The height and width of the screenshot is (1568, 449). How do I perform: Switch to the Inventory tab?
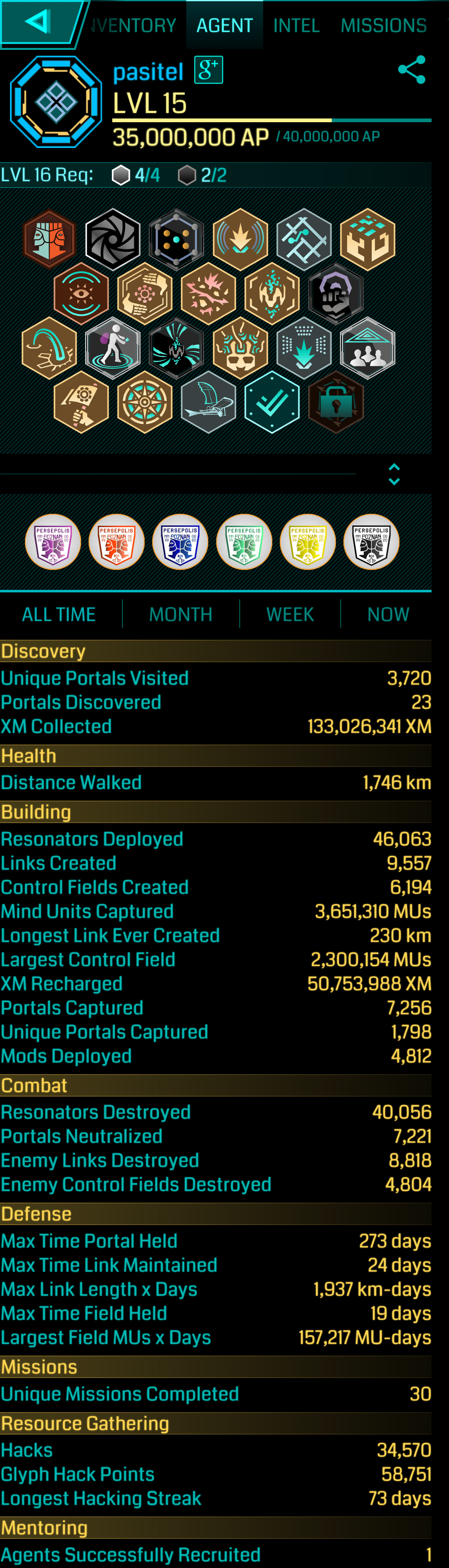coord(134,26)
